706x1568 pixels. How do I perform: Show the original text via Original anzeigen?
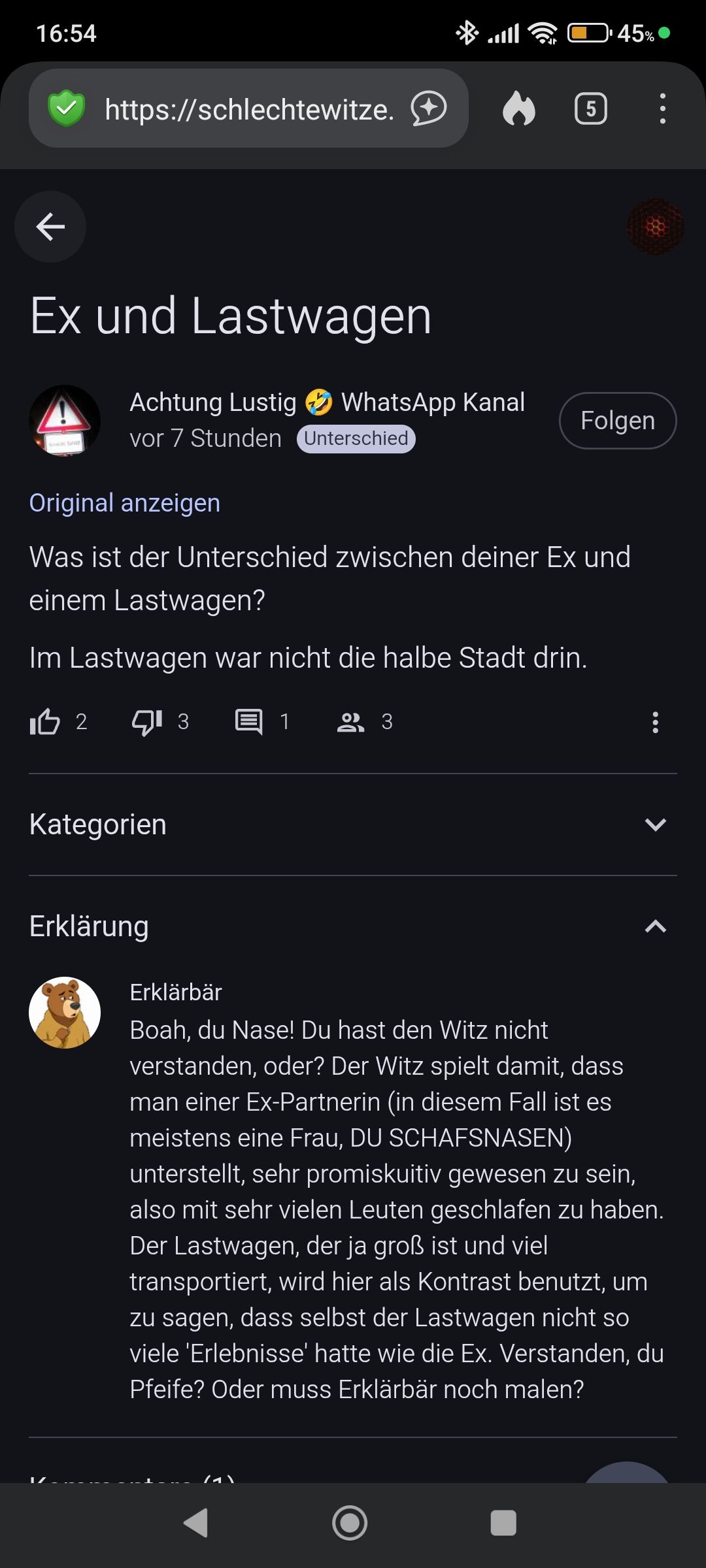tap(124, 503)
